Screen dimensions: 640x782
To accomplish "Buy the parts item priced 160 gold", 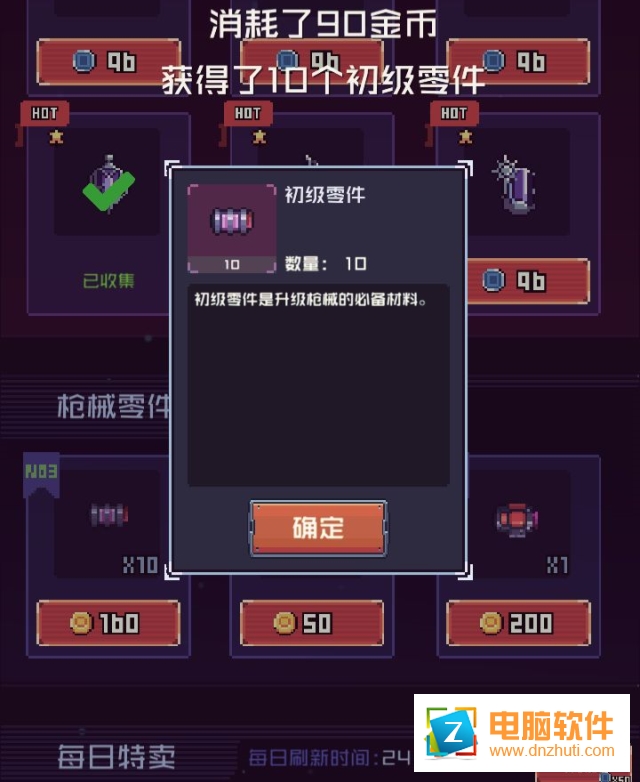I will tap(107, 623).
